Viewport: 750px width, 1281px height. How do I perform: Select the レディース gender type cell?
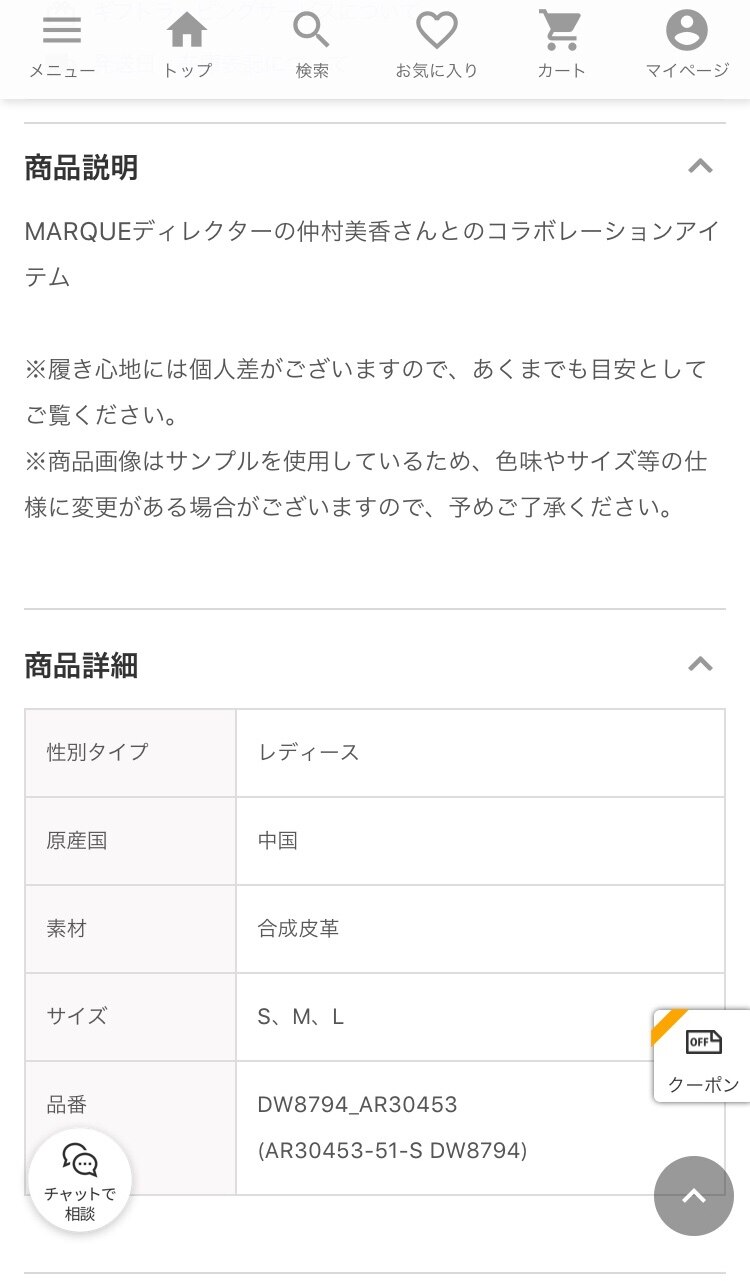pyautogui.click(x=311, y=753)
